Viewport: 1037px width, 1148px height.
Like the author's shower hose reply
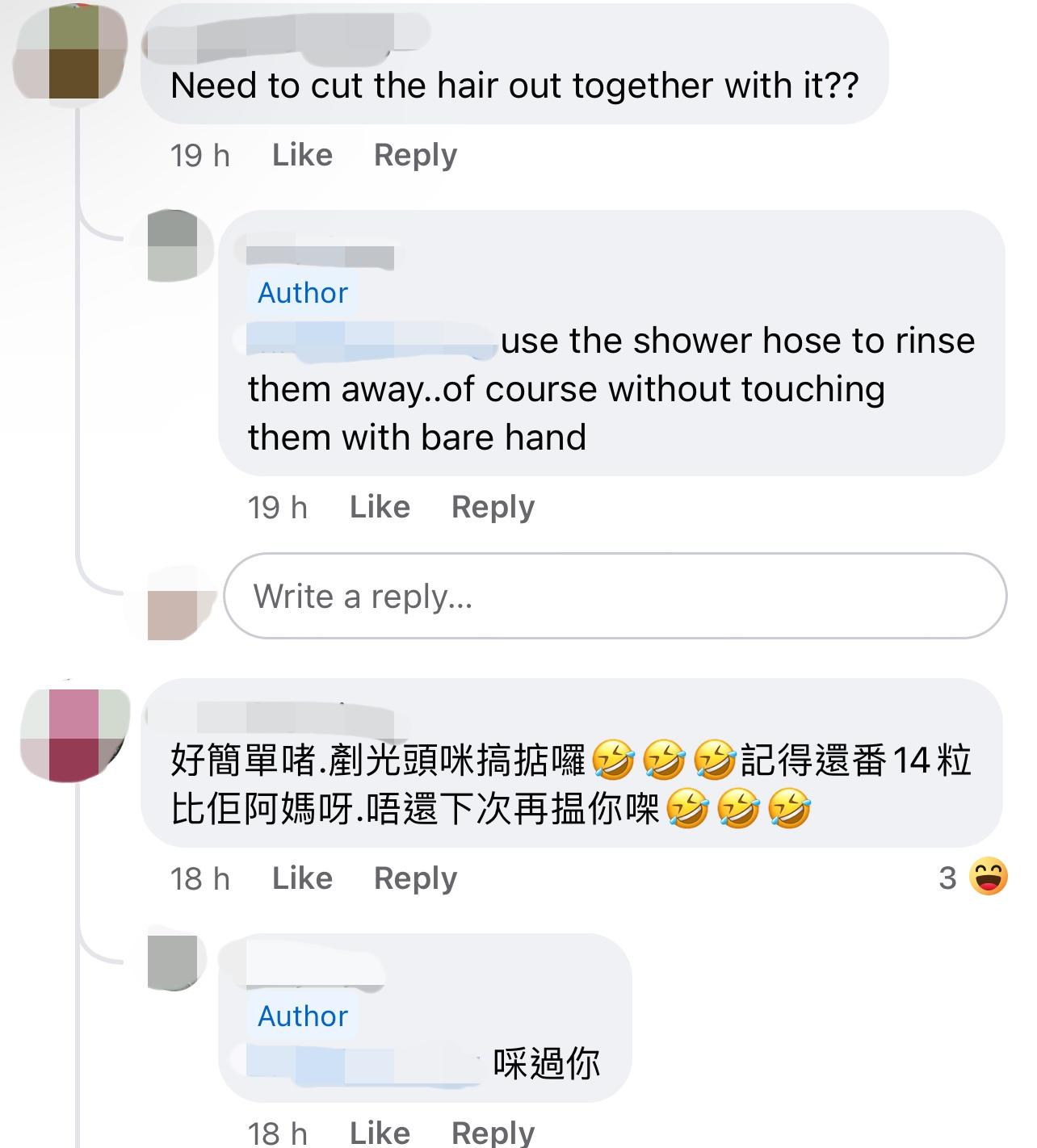click(380, 507)
